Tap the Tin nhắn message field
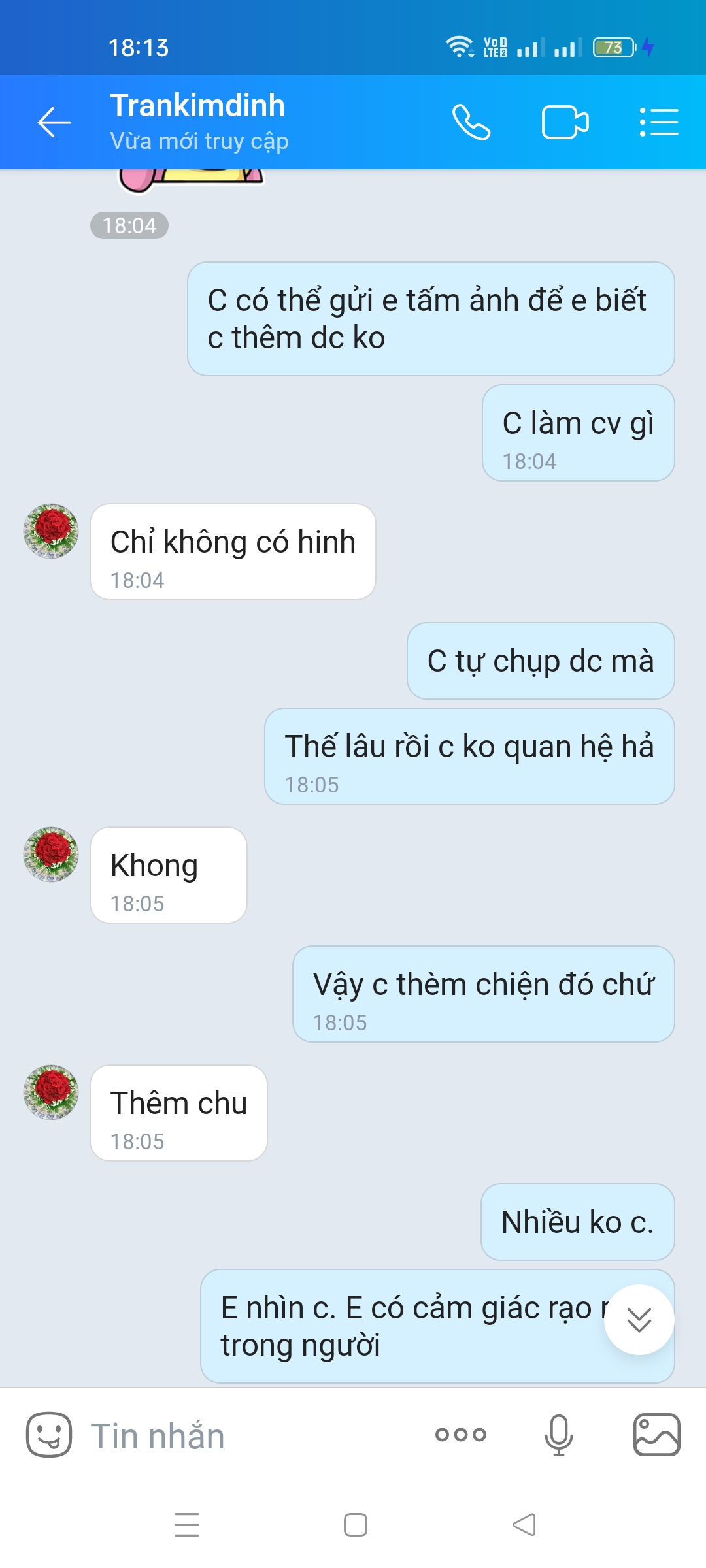 (248, 1435)
